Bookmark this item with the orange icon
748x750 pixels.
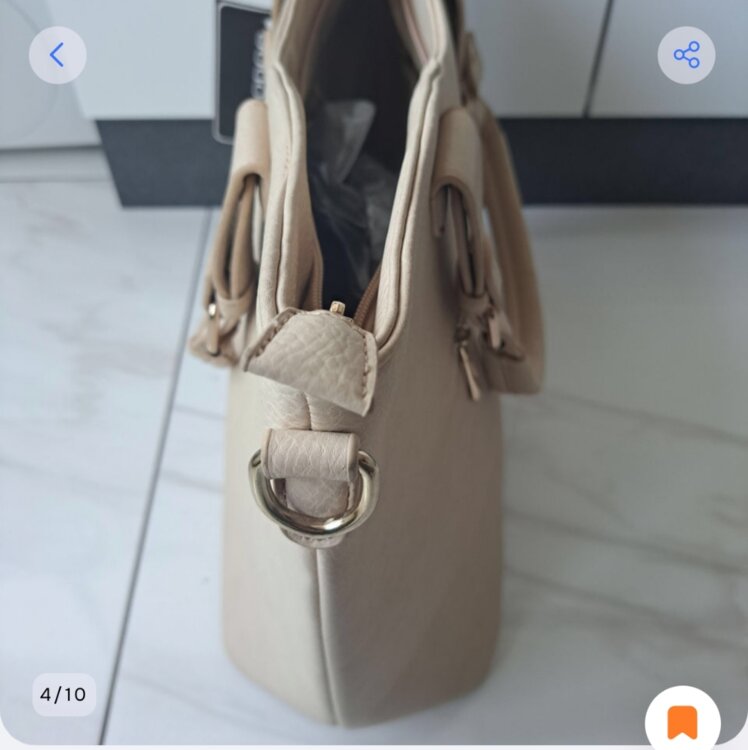(x=683, y=720)
